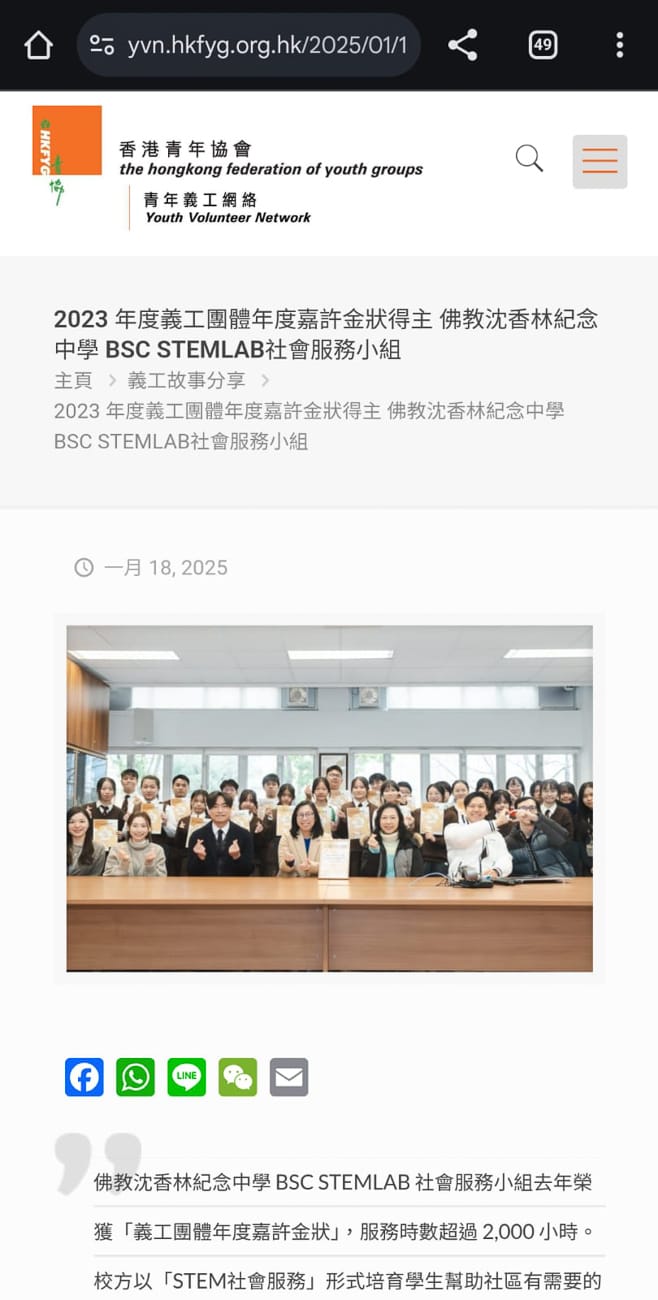Open the group photo image
658x1300 pixels.
tap(329, 798)
